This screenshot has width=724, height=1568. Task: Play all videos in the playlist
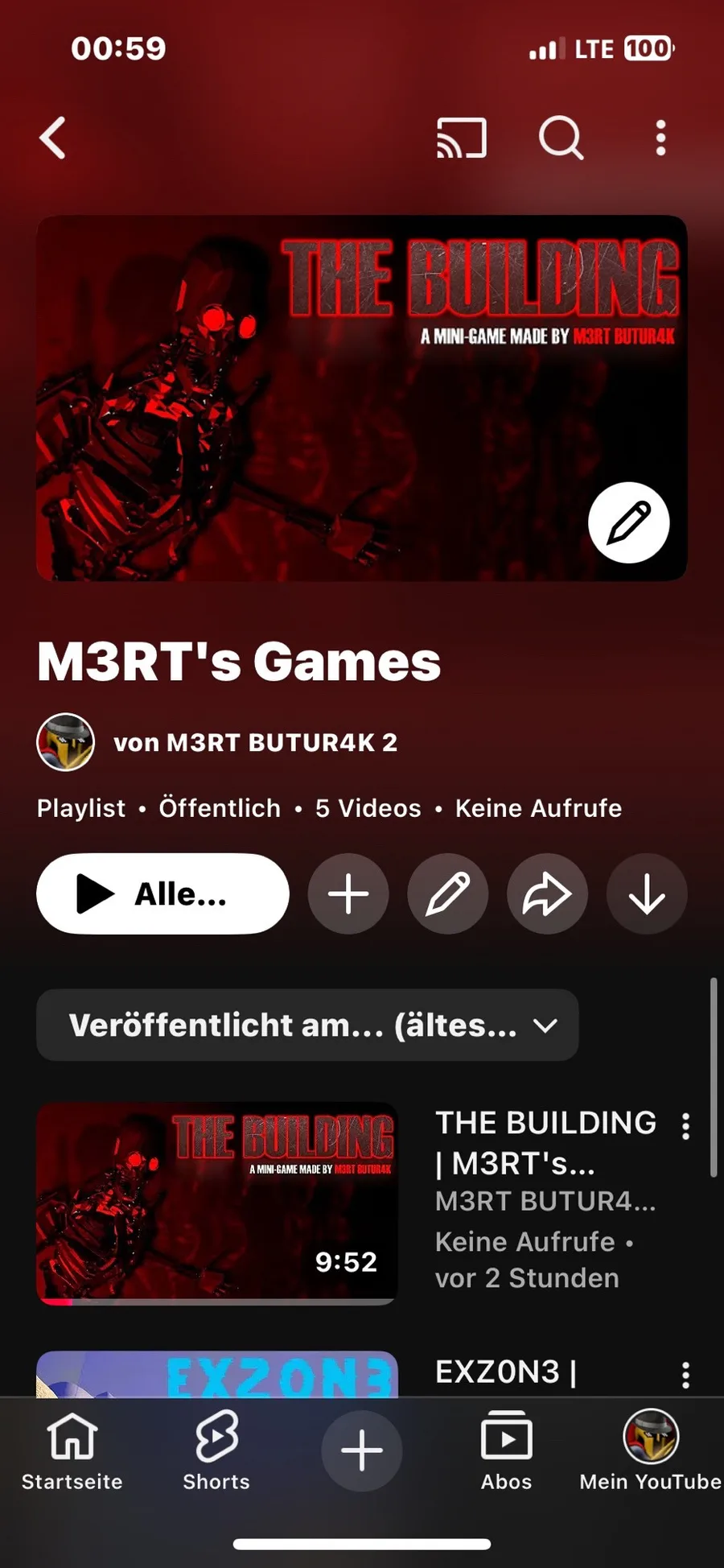162,893
